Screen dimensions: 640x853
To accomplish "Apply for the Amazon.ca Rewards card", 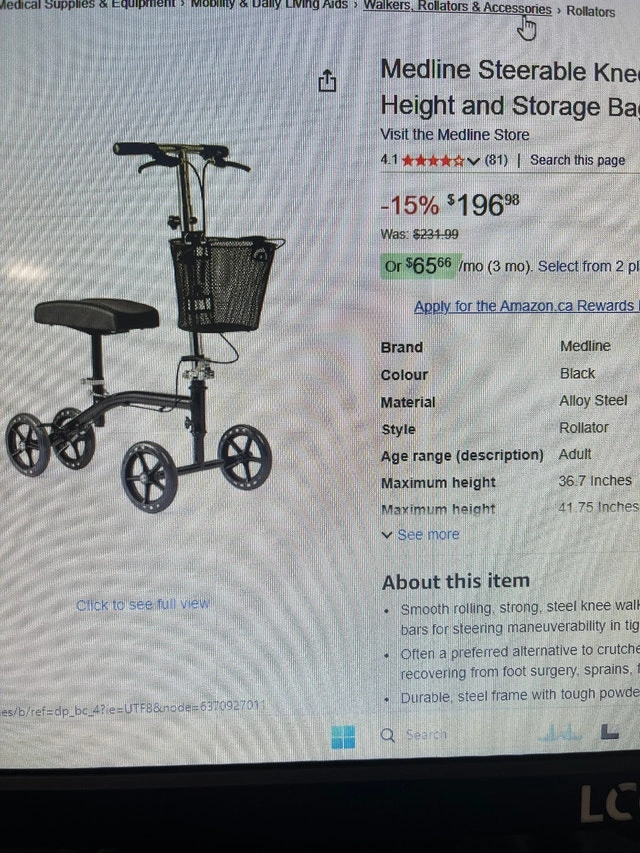I will click(x=524, y=307).
